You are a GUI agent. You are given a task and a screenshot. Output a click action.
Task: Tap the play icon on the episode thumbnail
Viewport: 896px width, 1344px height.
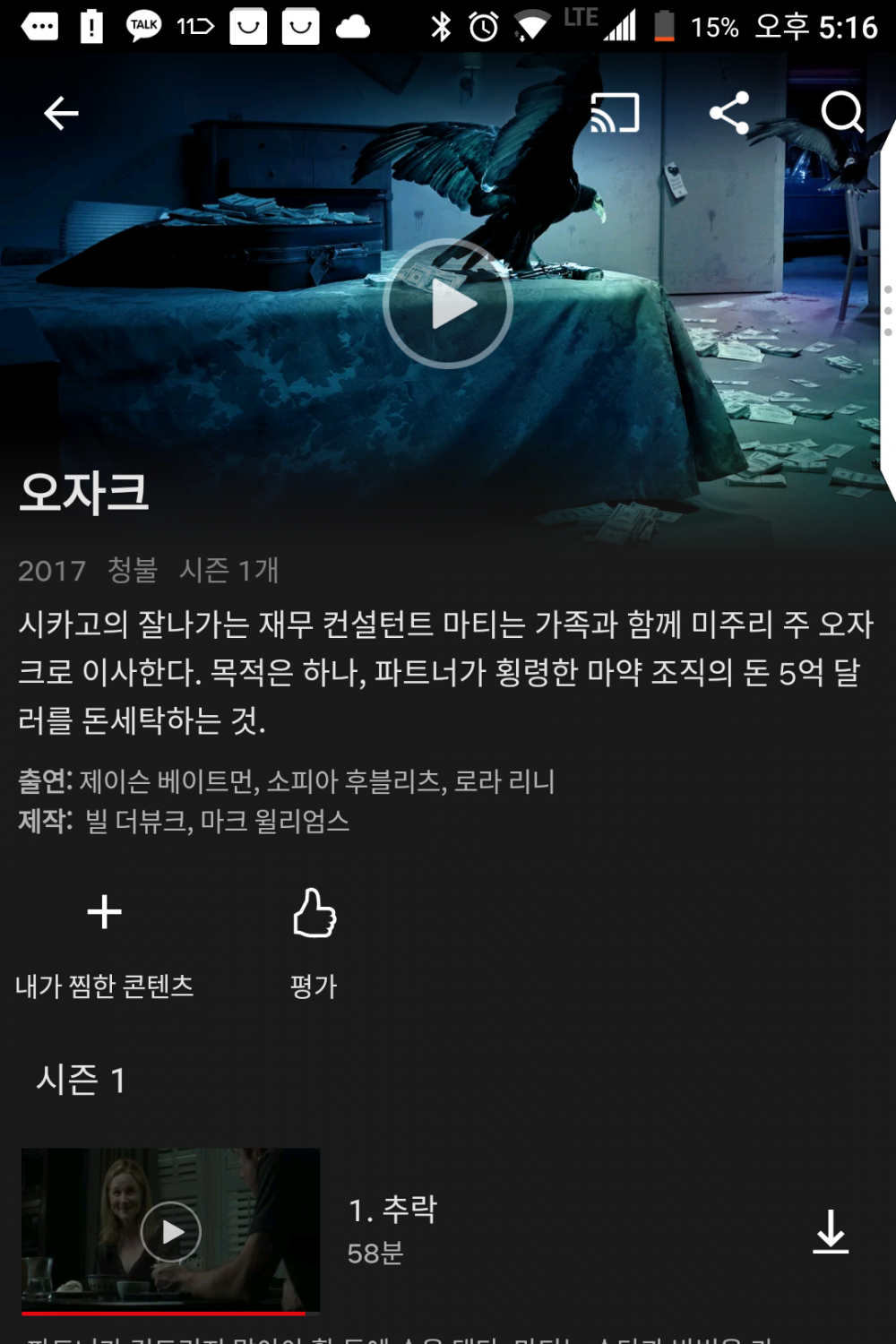pyautogui.click(x=170, y=1232)
